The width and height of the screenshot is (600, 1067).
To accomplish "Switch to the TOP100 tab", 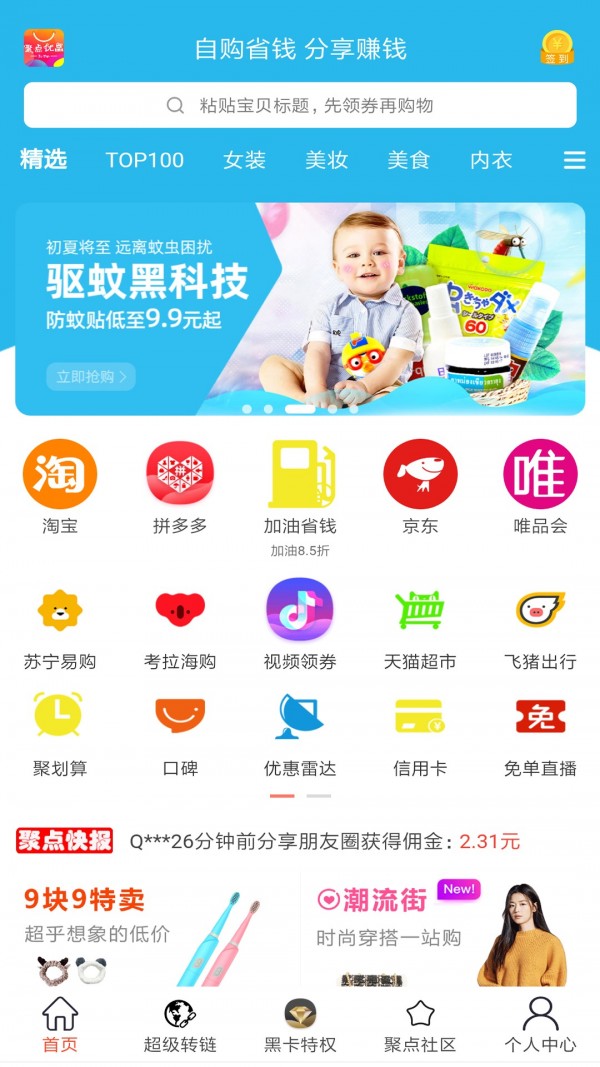I will pos(145,160).
